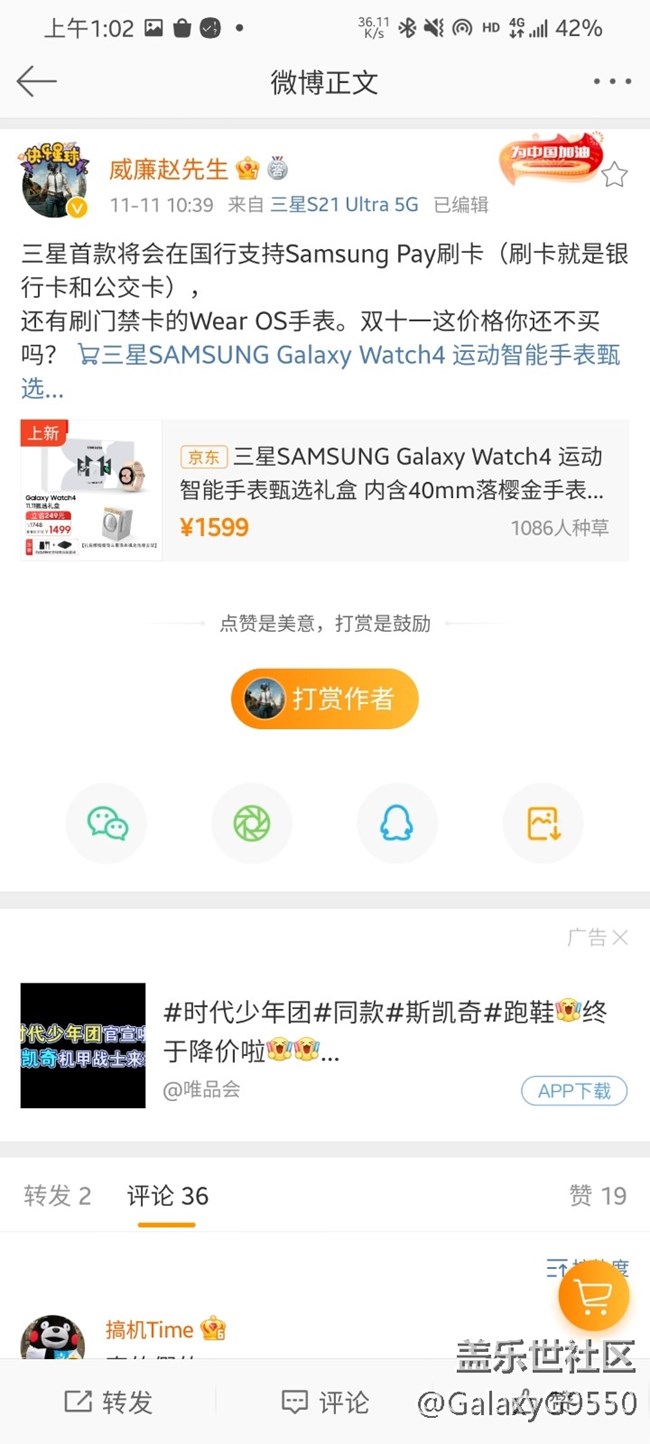Open the floating shopping cart button

(594, 1297)
